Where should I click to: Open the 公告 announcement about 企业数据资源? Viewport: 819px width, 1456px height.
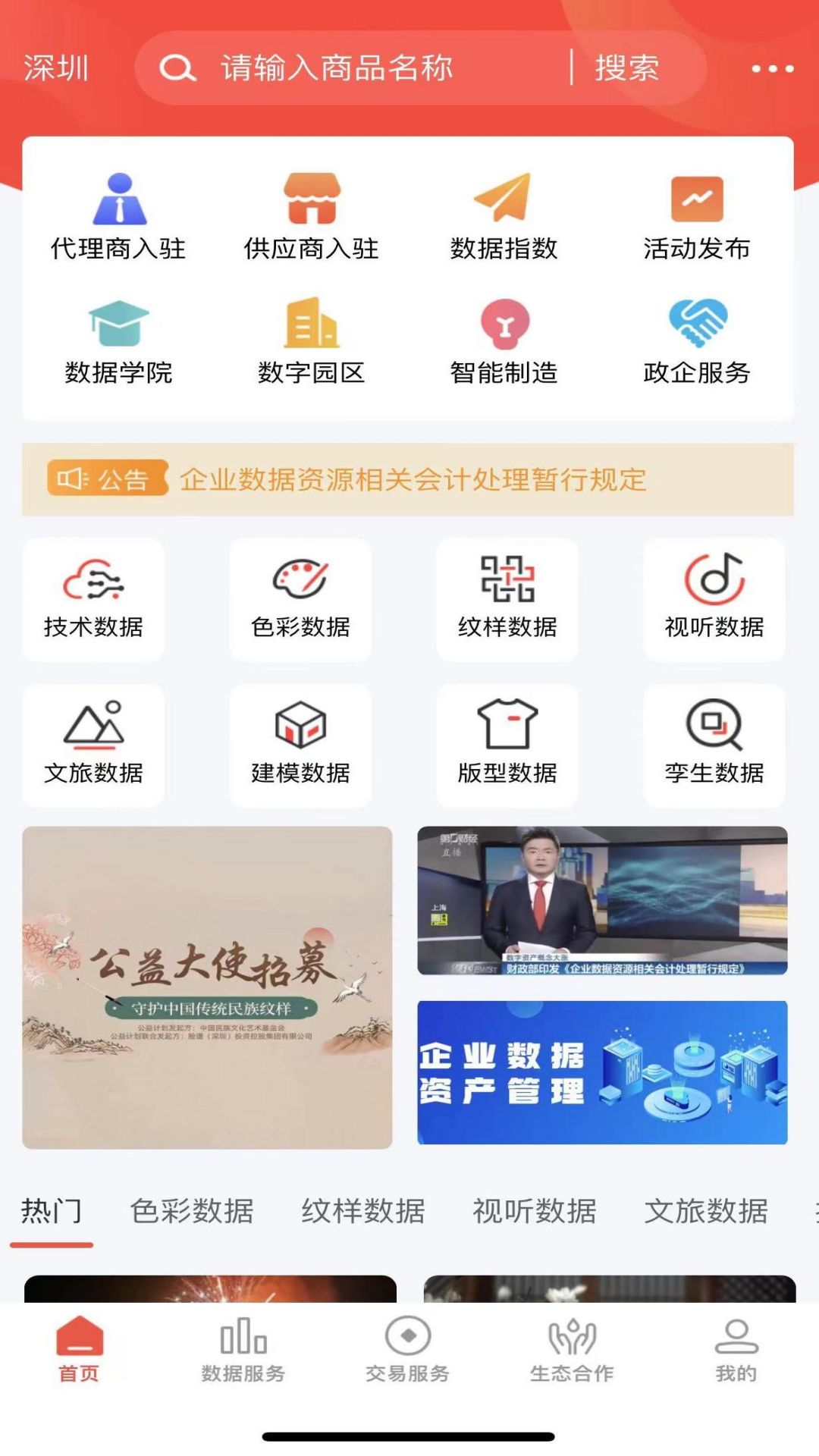[x=408, y=480]
